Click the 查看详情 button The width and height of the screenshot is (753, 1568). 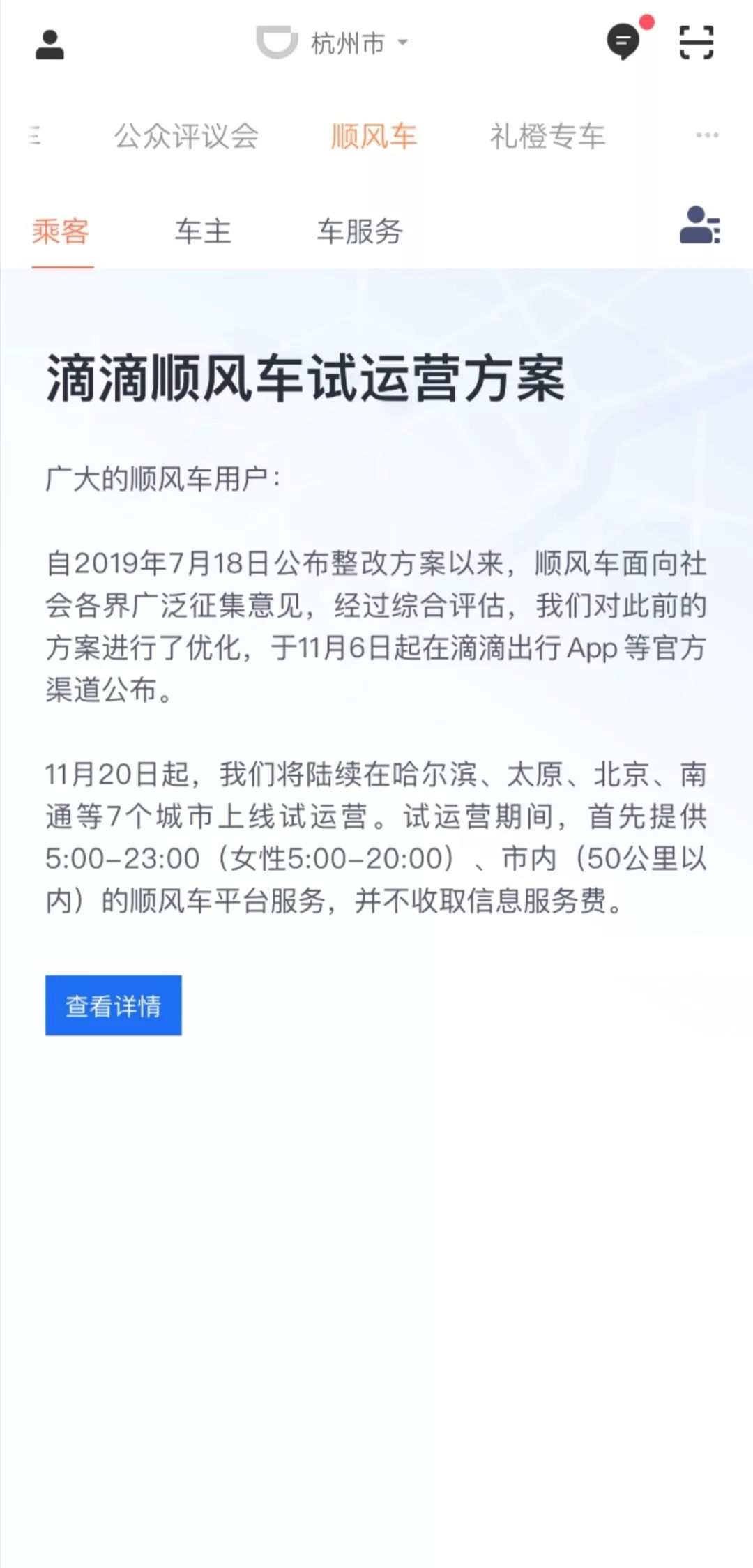click(x=114, y=1005)
